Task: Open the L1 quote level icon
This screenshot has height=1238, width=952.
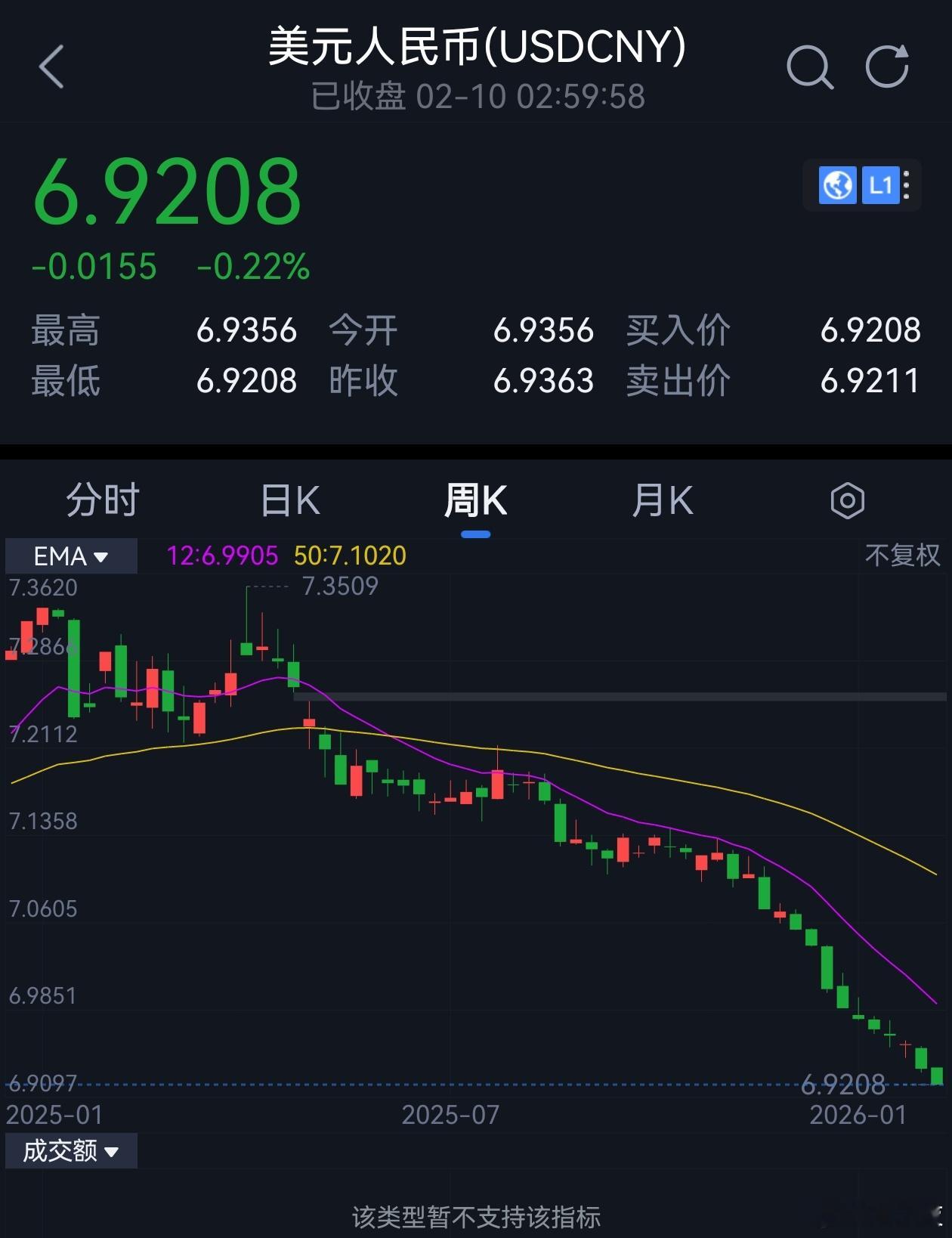Action: 879,185
